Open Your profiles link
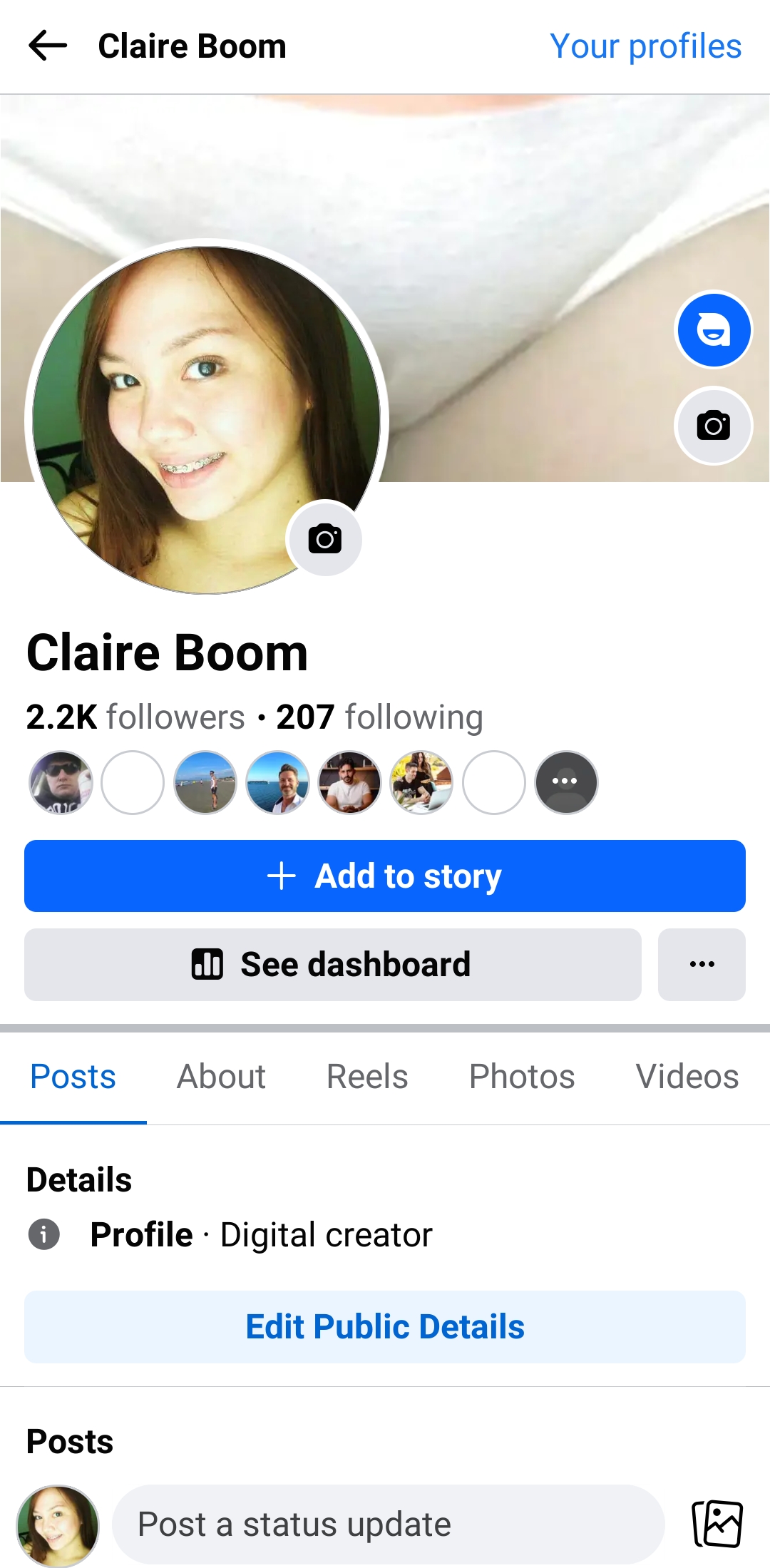The image size is (770, 1568). point(645,46)
